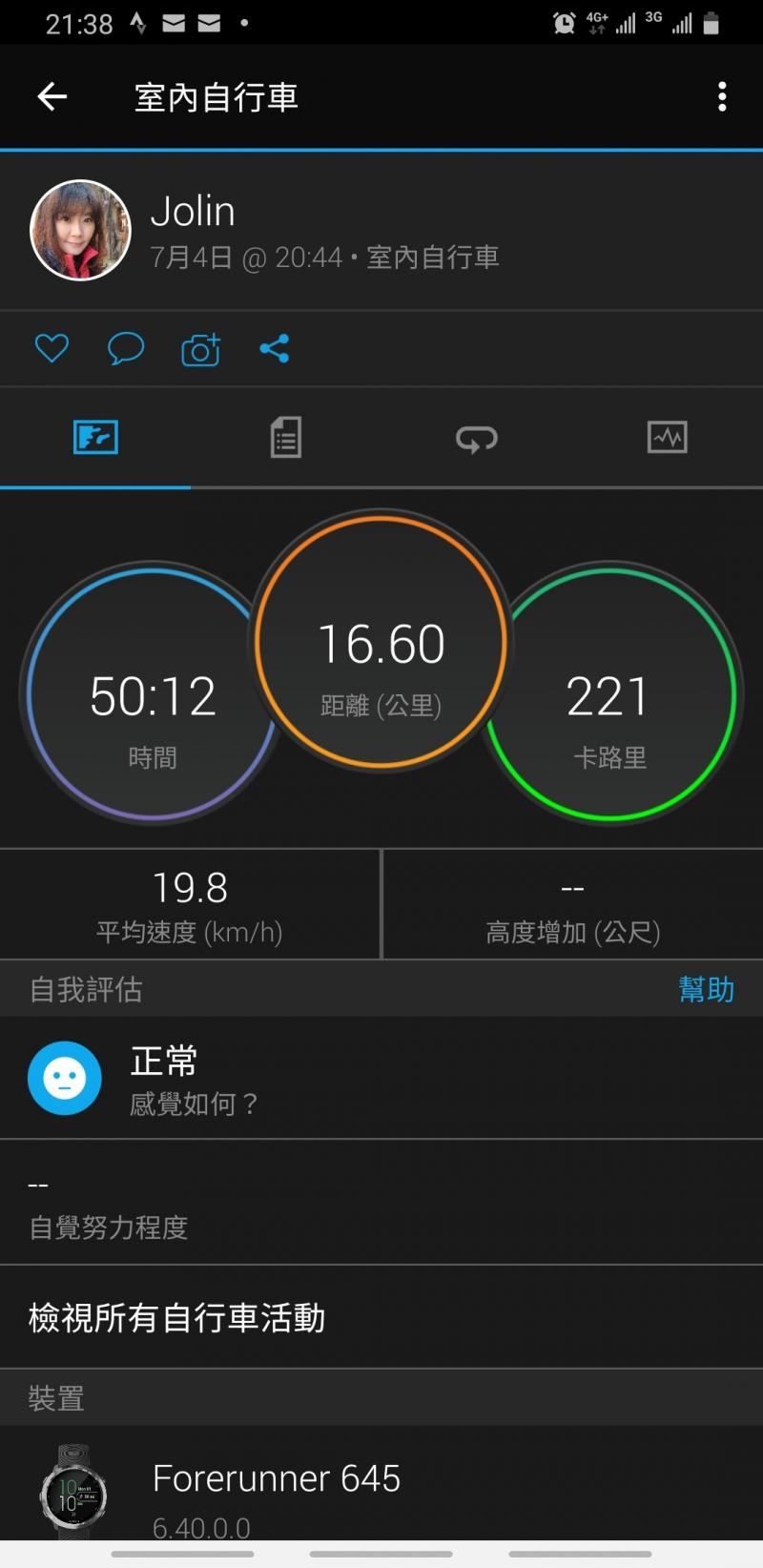Viewport: 763px width, 1568px height.
Task: Add a photo with the camera icon
Action: coord(200,349)
